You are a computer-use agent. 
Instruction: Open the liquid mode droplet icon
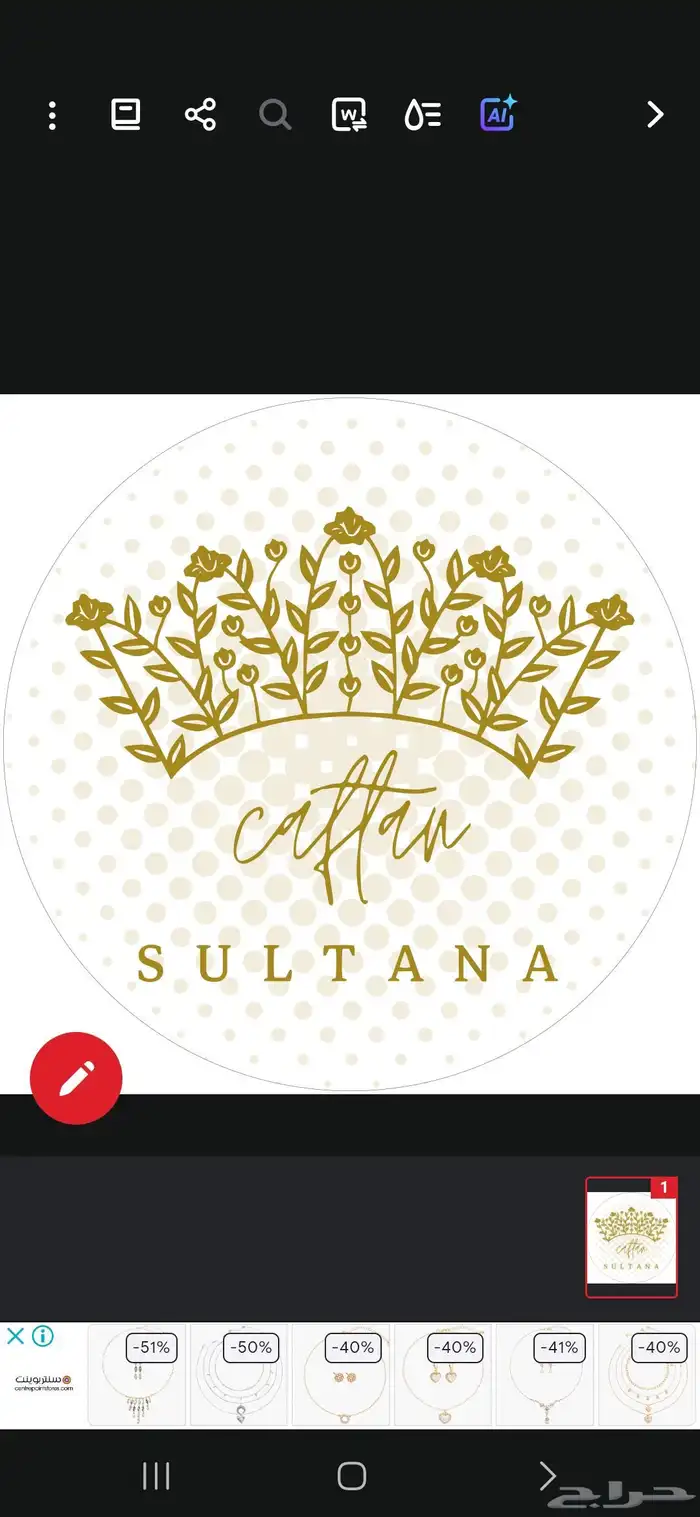(423, 115)
